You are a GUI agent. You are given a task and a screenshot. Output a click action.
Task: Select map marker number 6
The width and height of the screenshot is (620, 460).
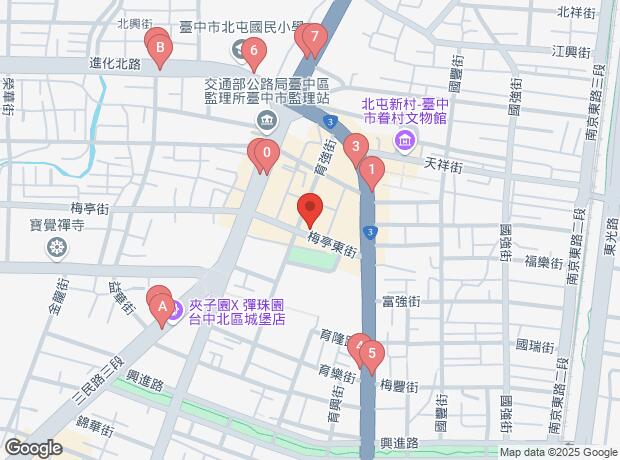click(x=254, y=50)
